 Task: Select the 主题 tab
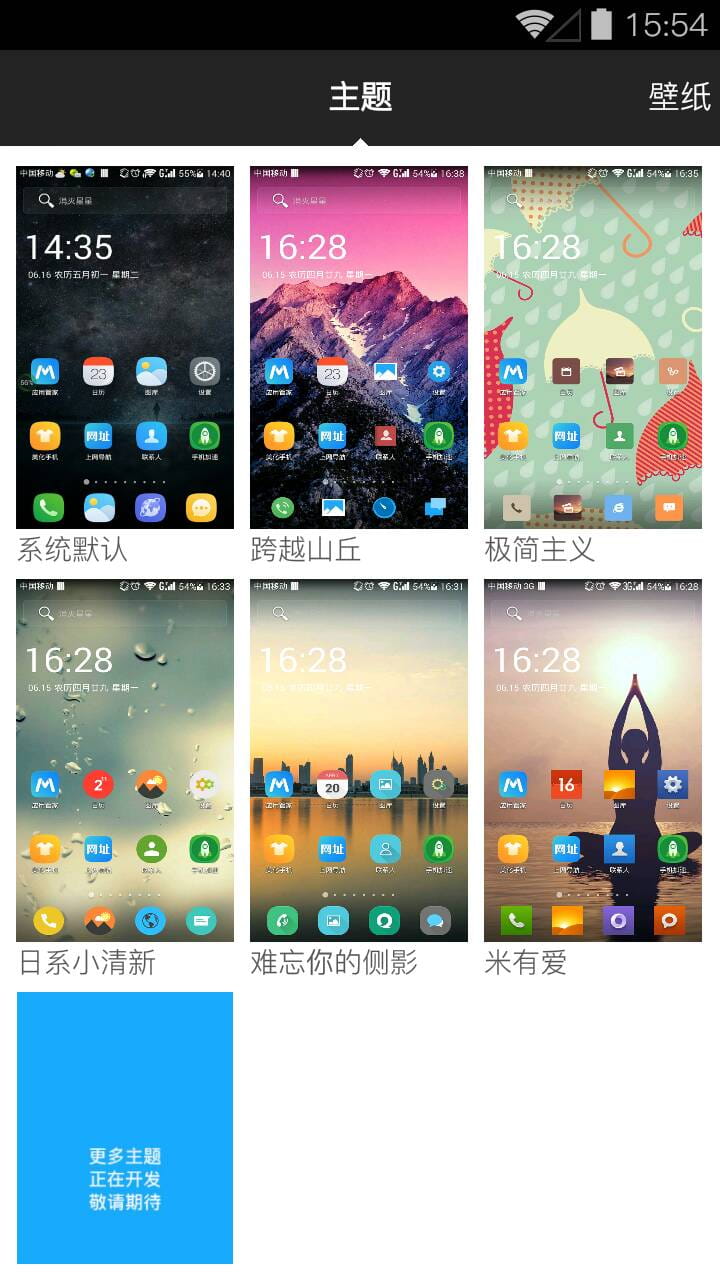(360, 97)
